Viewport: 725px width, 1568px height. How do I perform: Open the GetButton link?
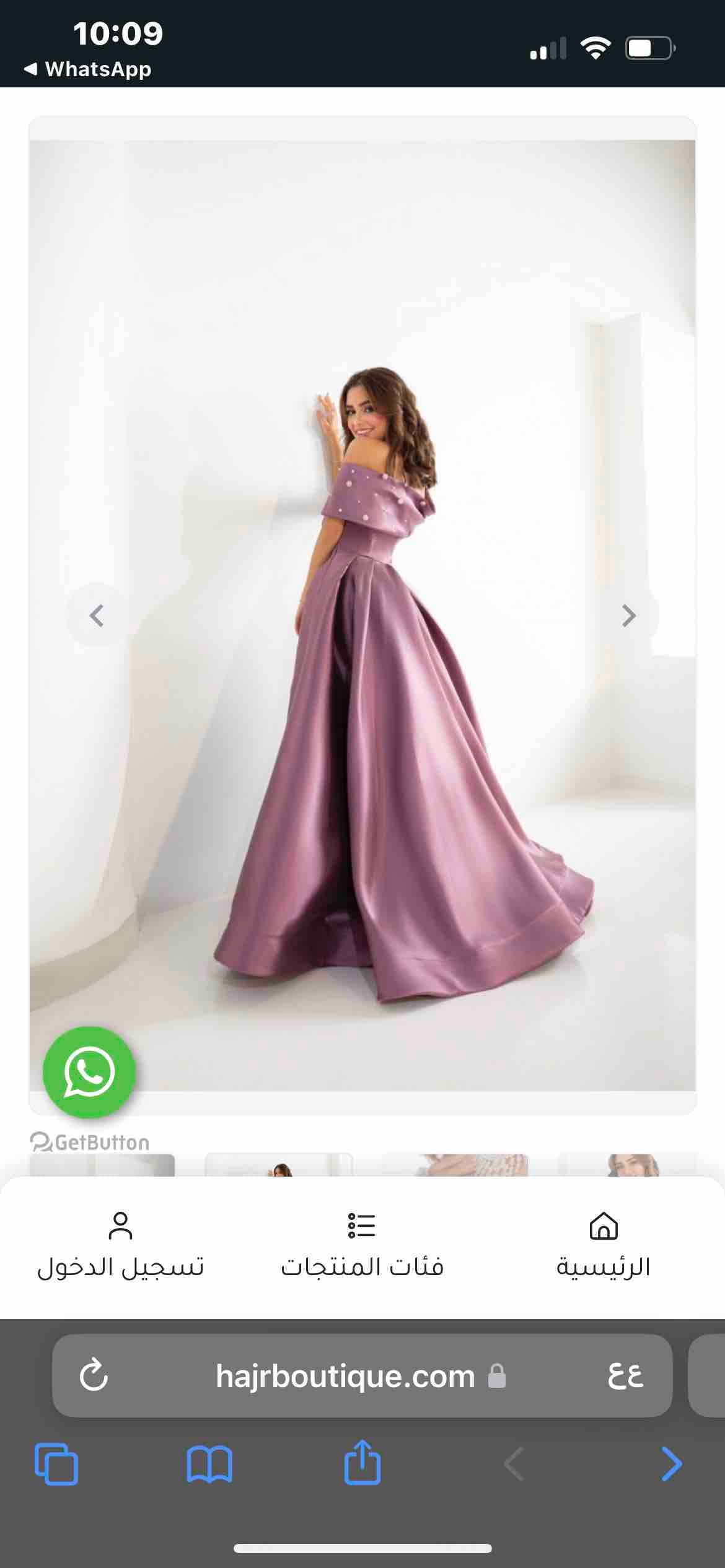coord(90,1142)
